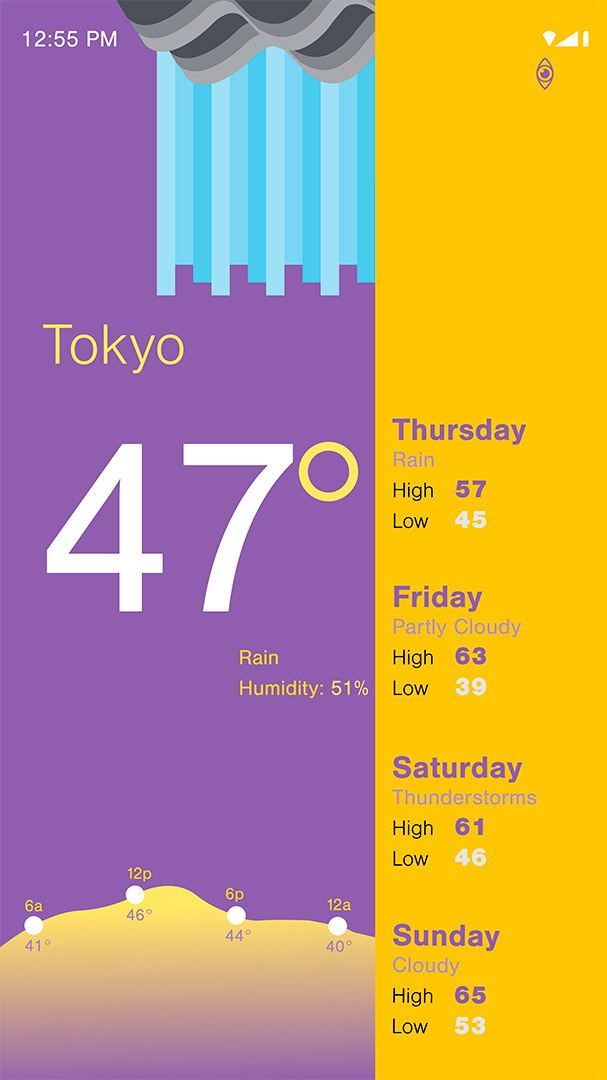Select the 6a point on the hourly graph
607x1080 pixels.
click(x=34, y=925)
